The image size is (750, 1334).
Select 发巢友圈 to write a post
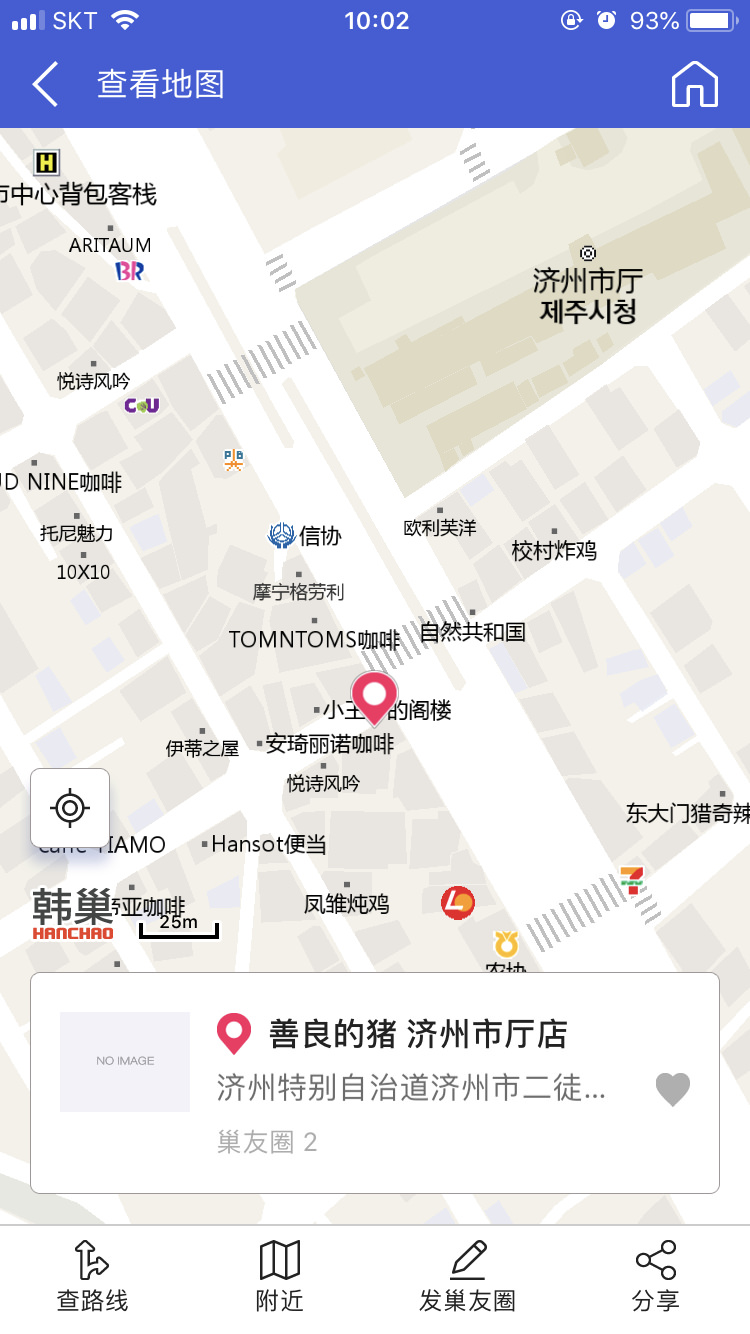coord(467,1276)
